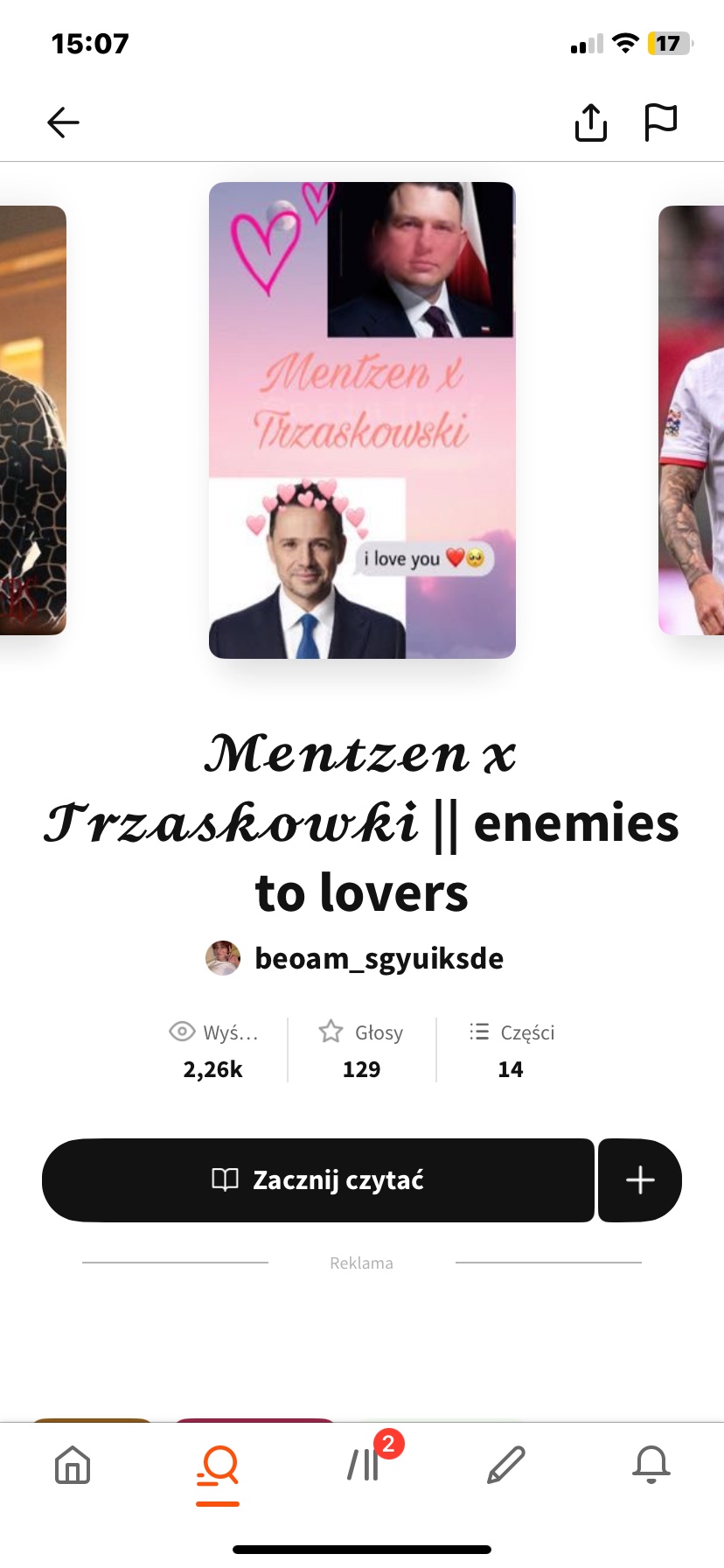
Task: Open the next story cover on the right
Action: tap(692, 420)
